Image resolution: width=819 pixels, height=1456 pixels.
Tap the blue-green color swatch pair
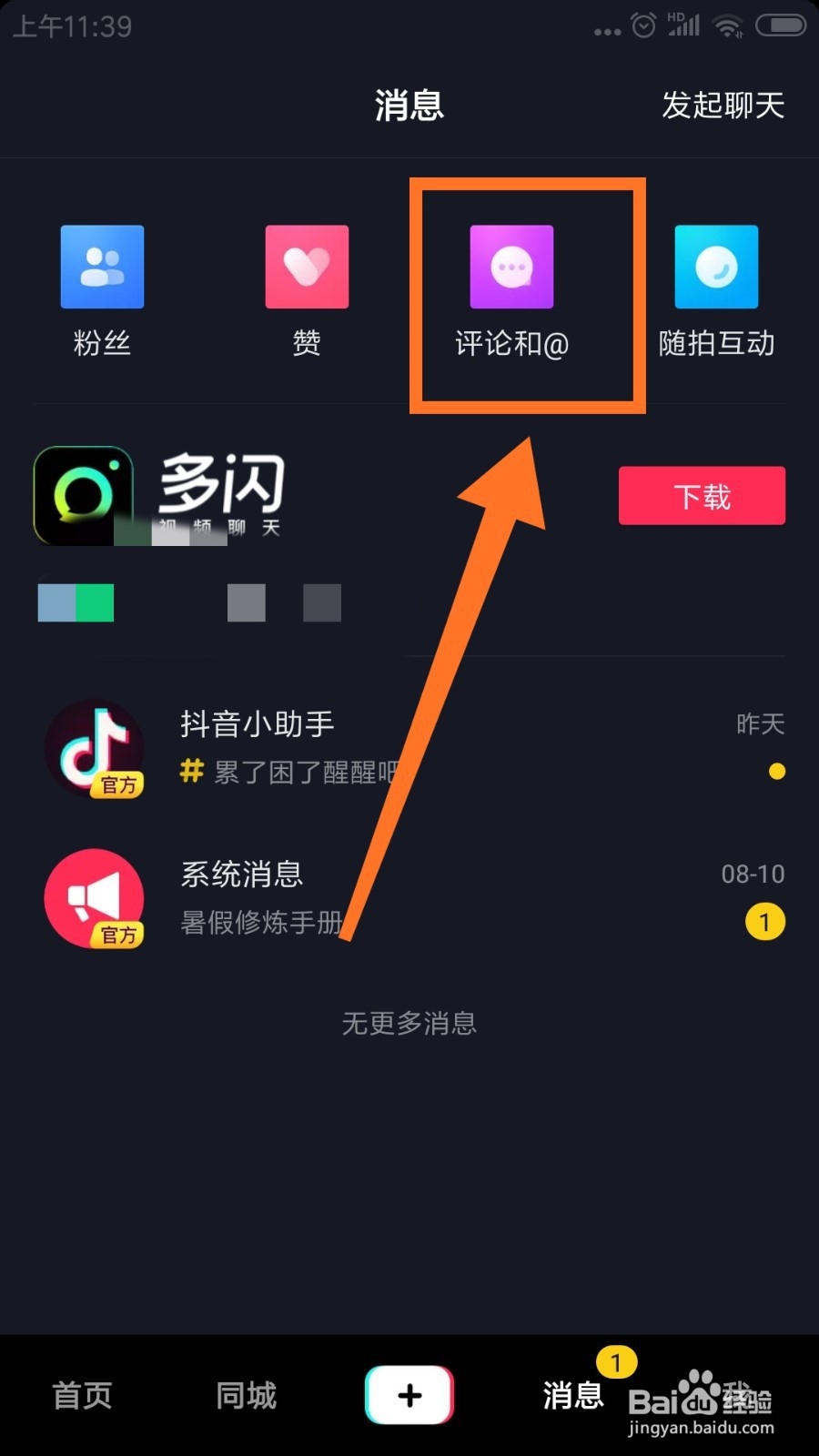[x=76, y=602]
